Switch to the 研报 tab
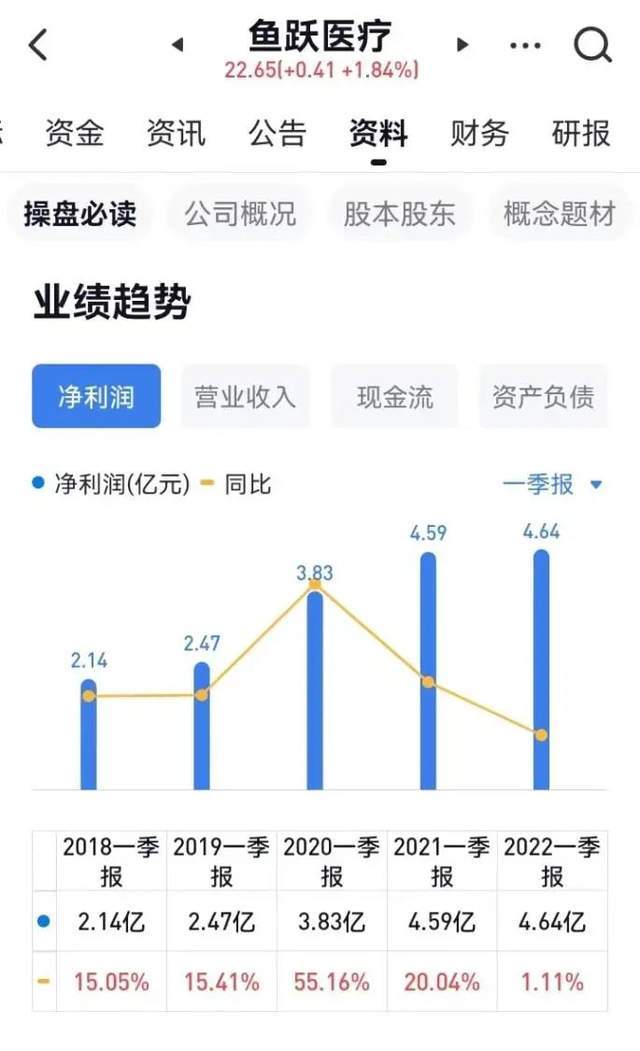 580,133
